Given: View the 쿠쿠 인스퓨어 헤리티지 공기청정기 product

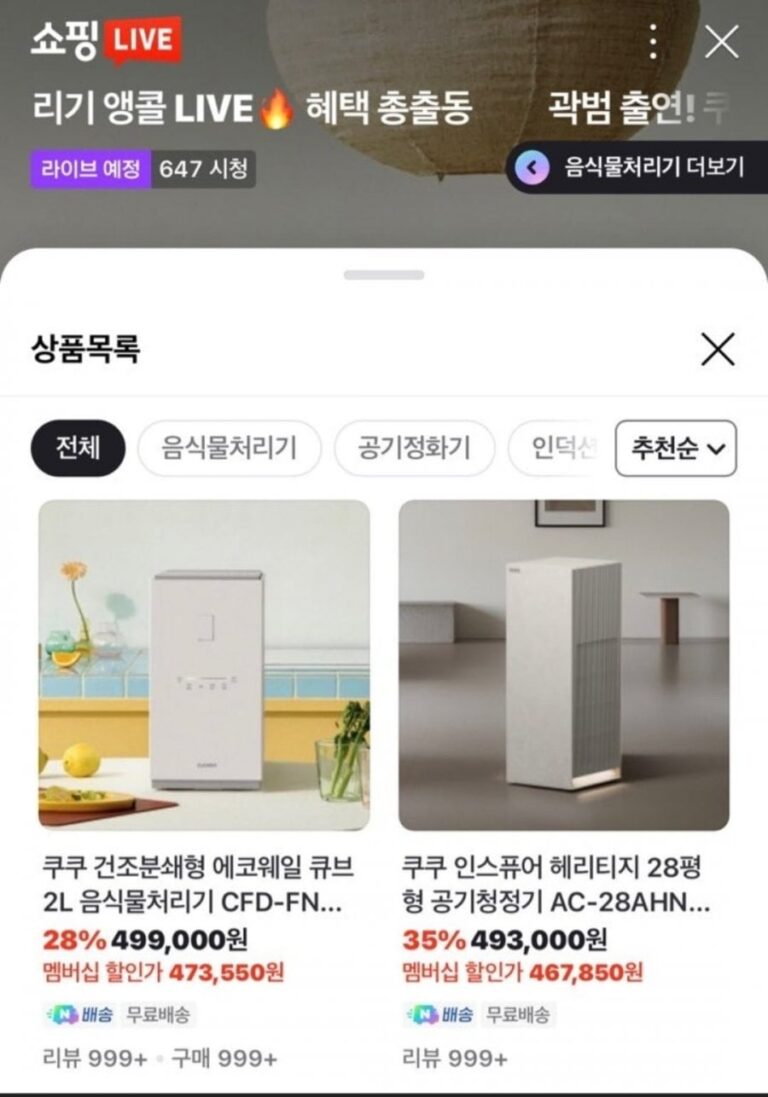Looking at the screenshot, I should pyautogui.click(x=564, y=665).
